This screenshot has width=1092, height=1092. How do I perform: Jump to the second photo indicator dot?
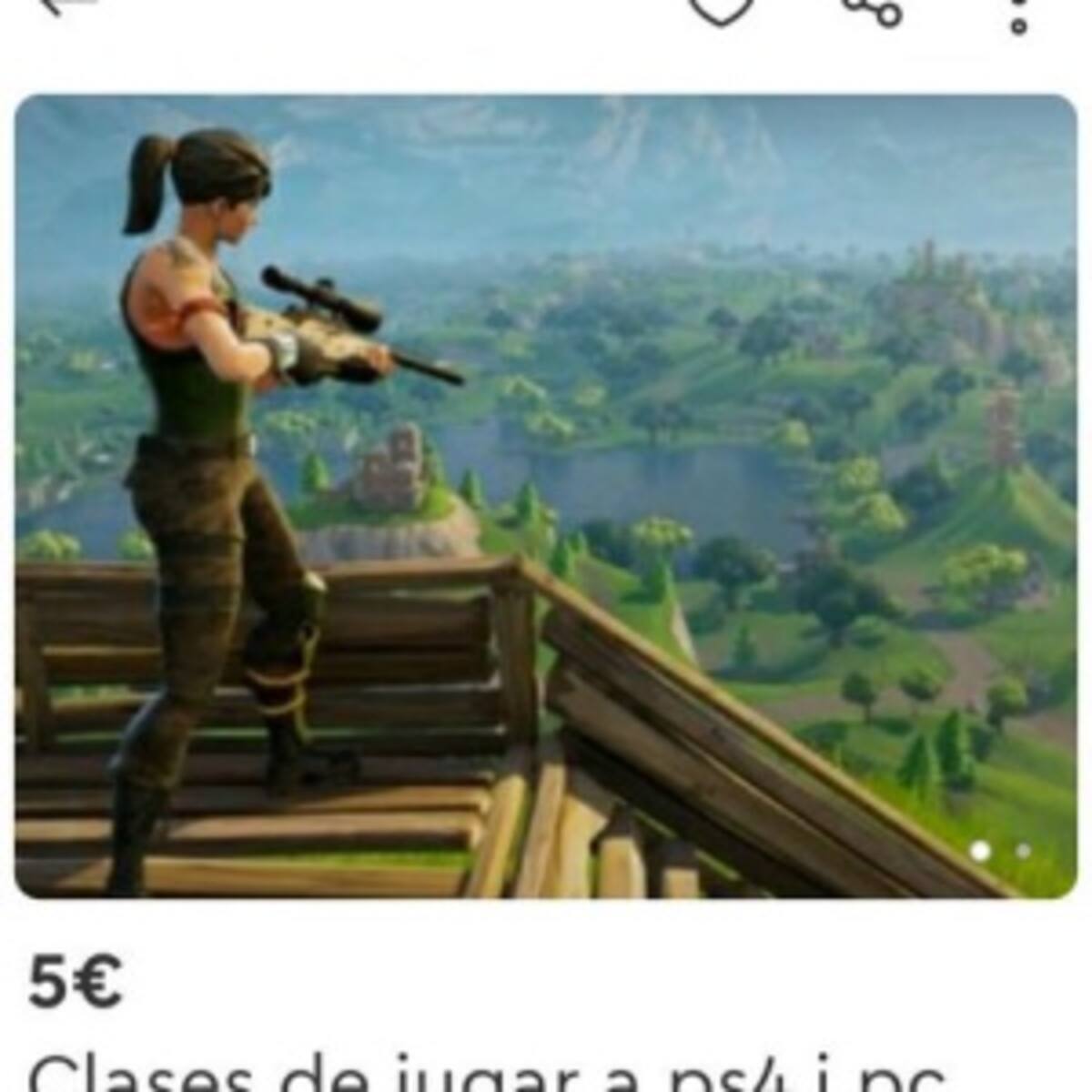(x=1024, y=852)
